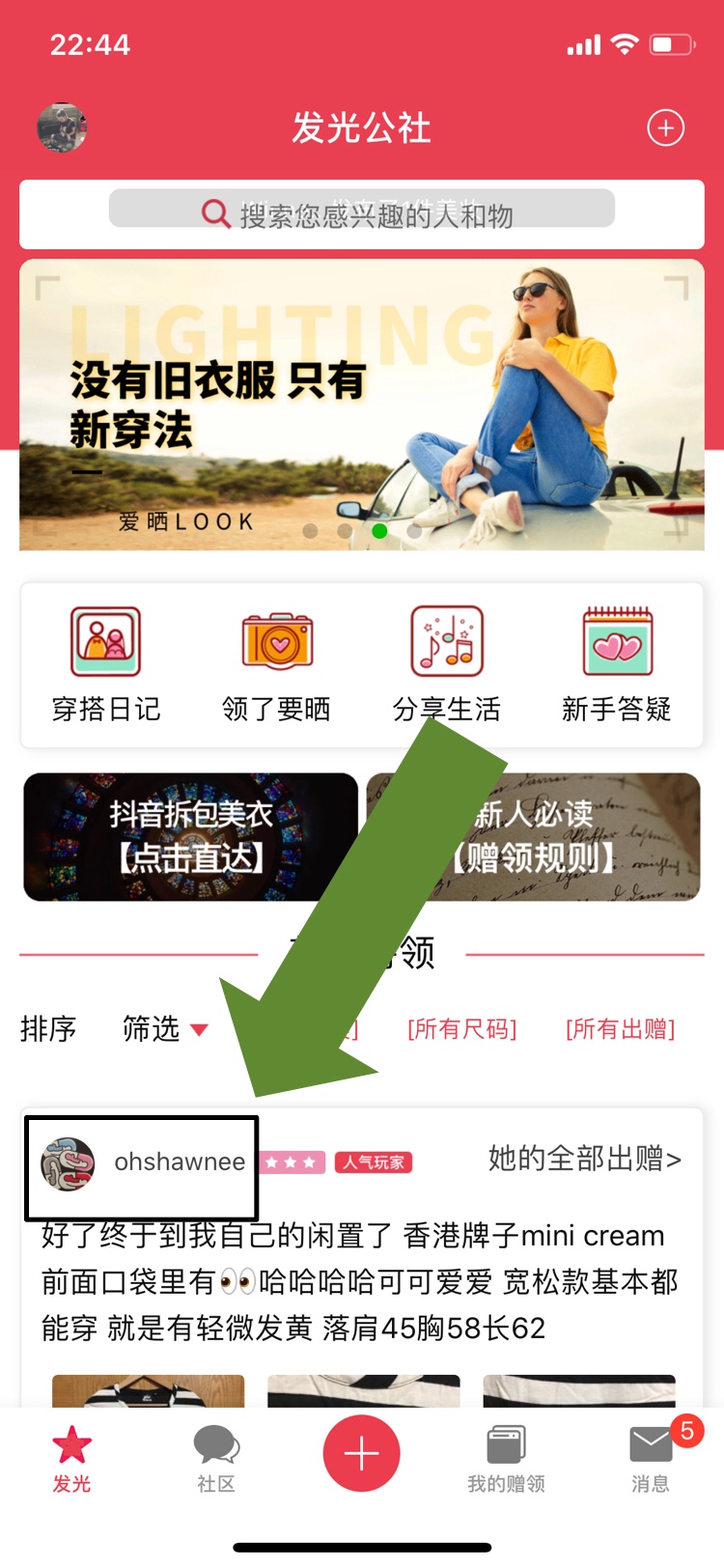Open ohshawnee's profile
724x1568 pixels.
tap(143, 1162)
